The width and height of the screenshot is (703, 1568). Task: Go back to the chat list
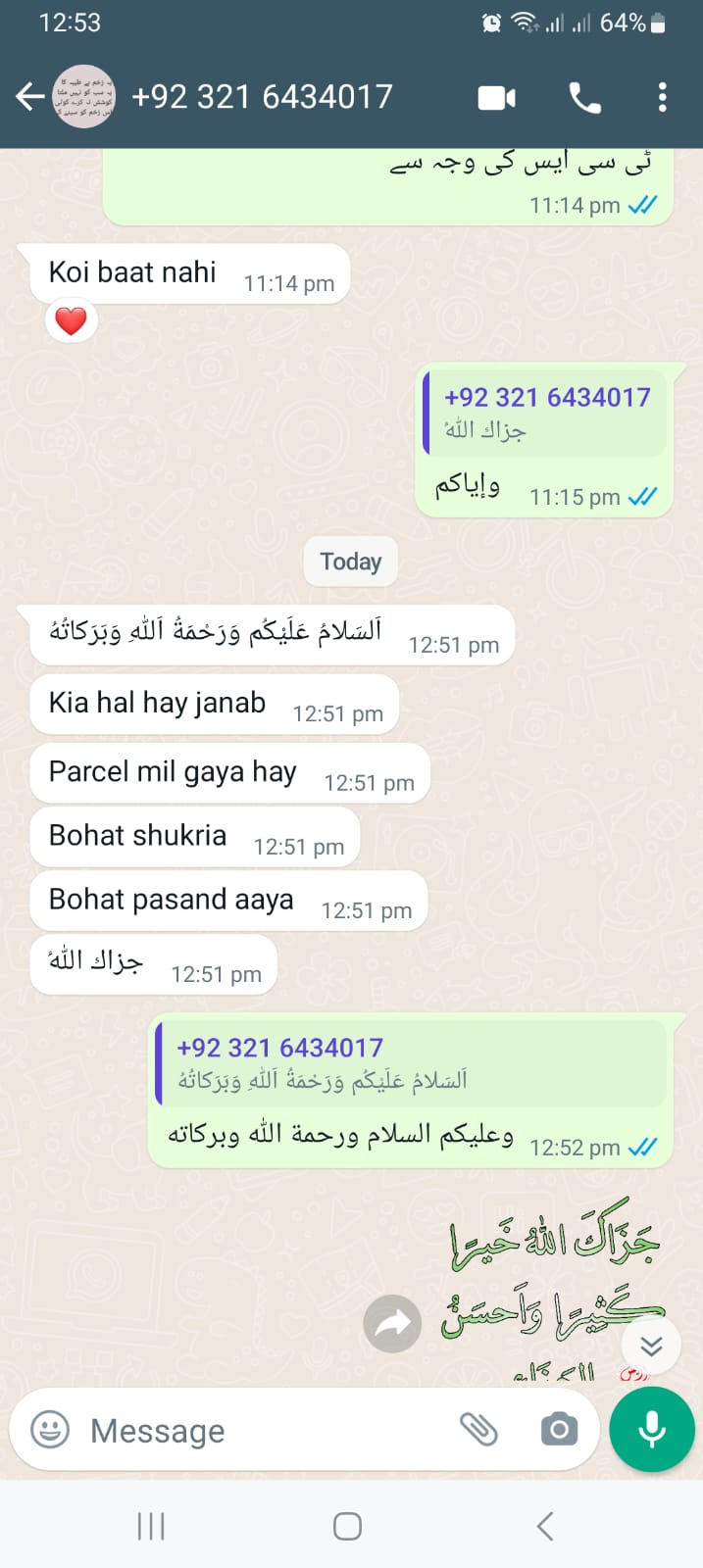pyautogui.click(x=29, y=96)
